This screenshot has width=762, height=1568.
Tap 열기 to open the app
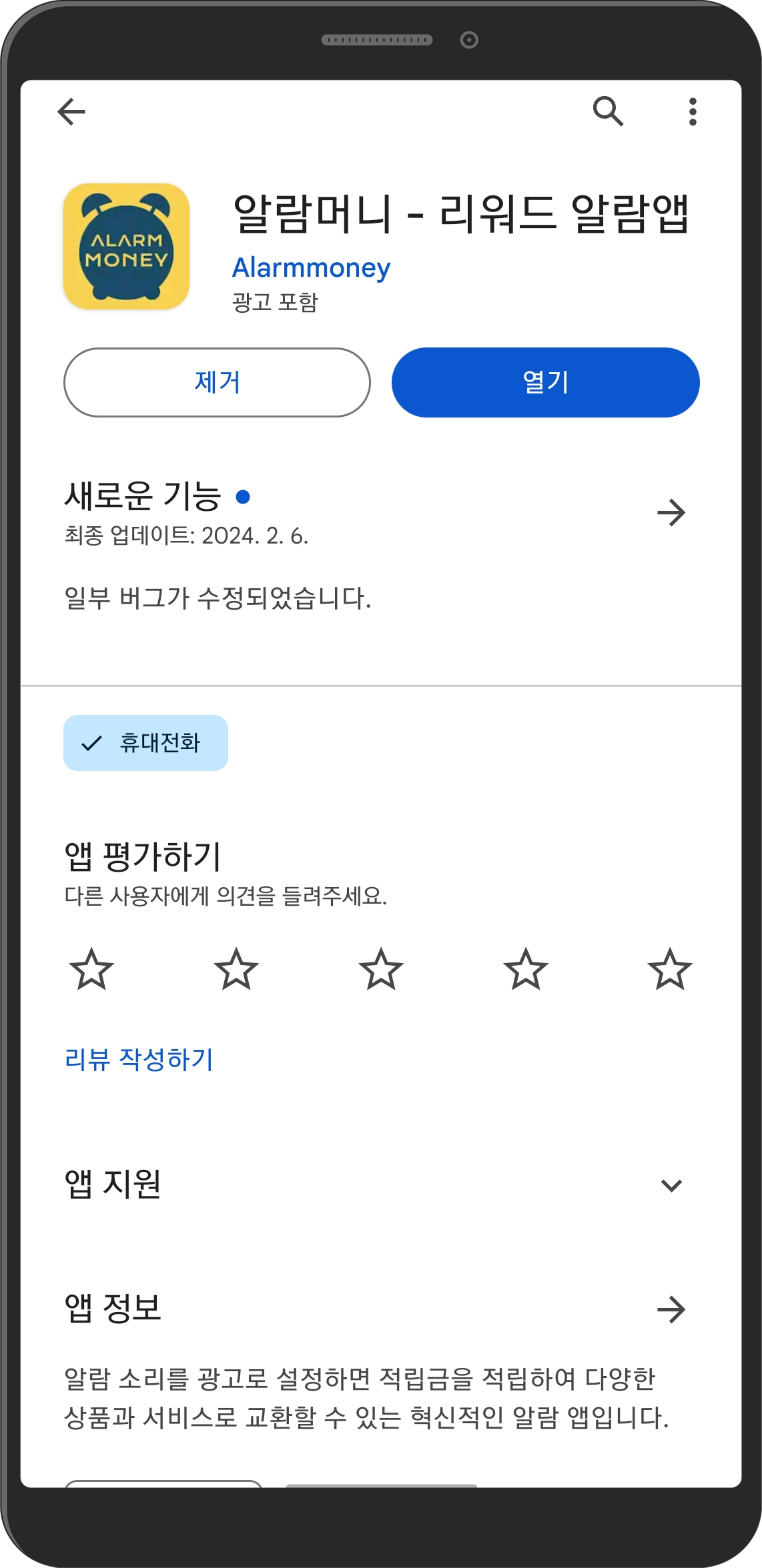[x=545, y=382]
